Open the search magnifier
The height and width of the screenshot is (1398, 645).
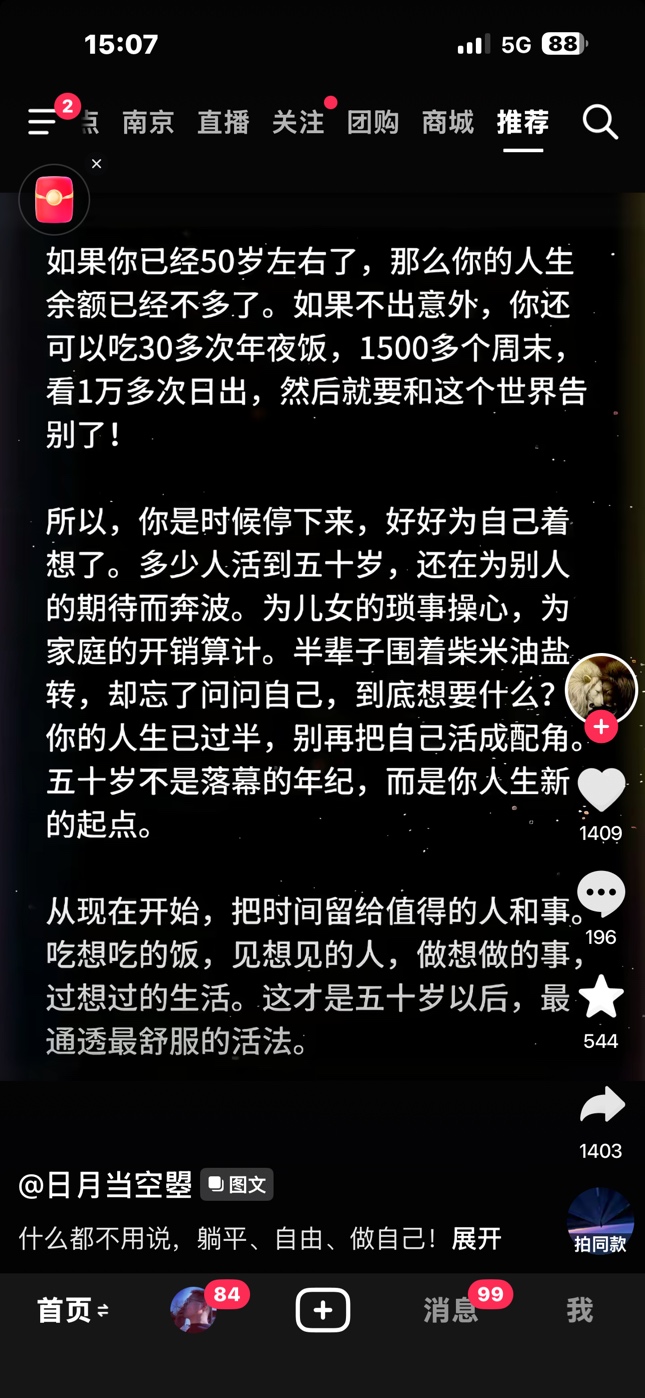[600, 122]
